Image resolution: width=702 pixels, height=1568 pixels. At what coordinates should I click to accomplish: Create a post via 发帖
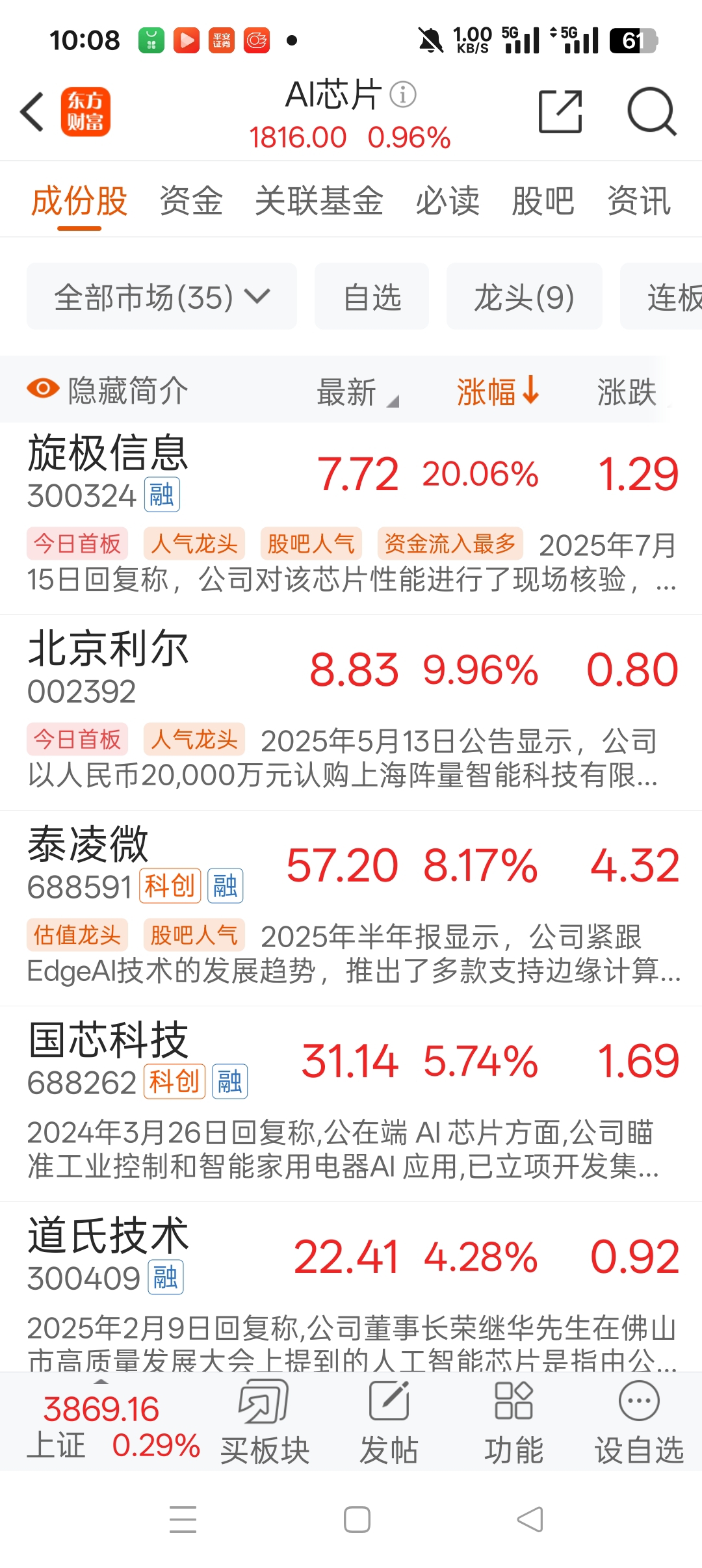(389, 1423)
